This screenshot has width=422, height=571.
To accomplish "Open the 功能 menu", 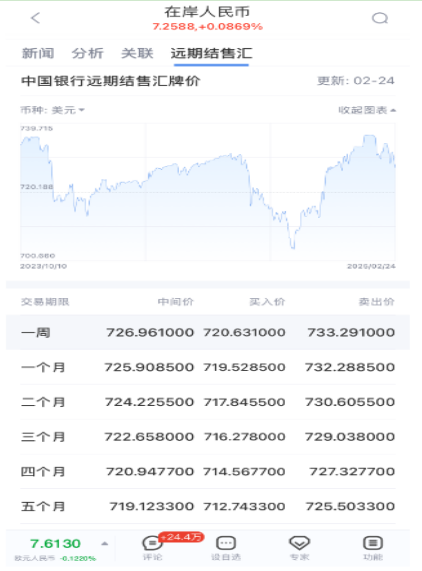I will pyautogui.click(x=373, y=548).
